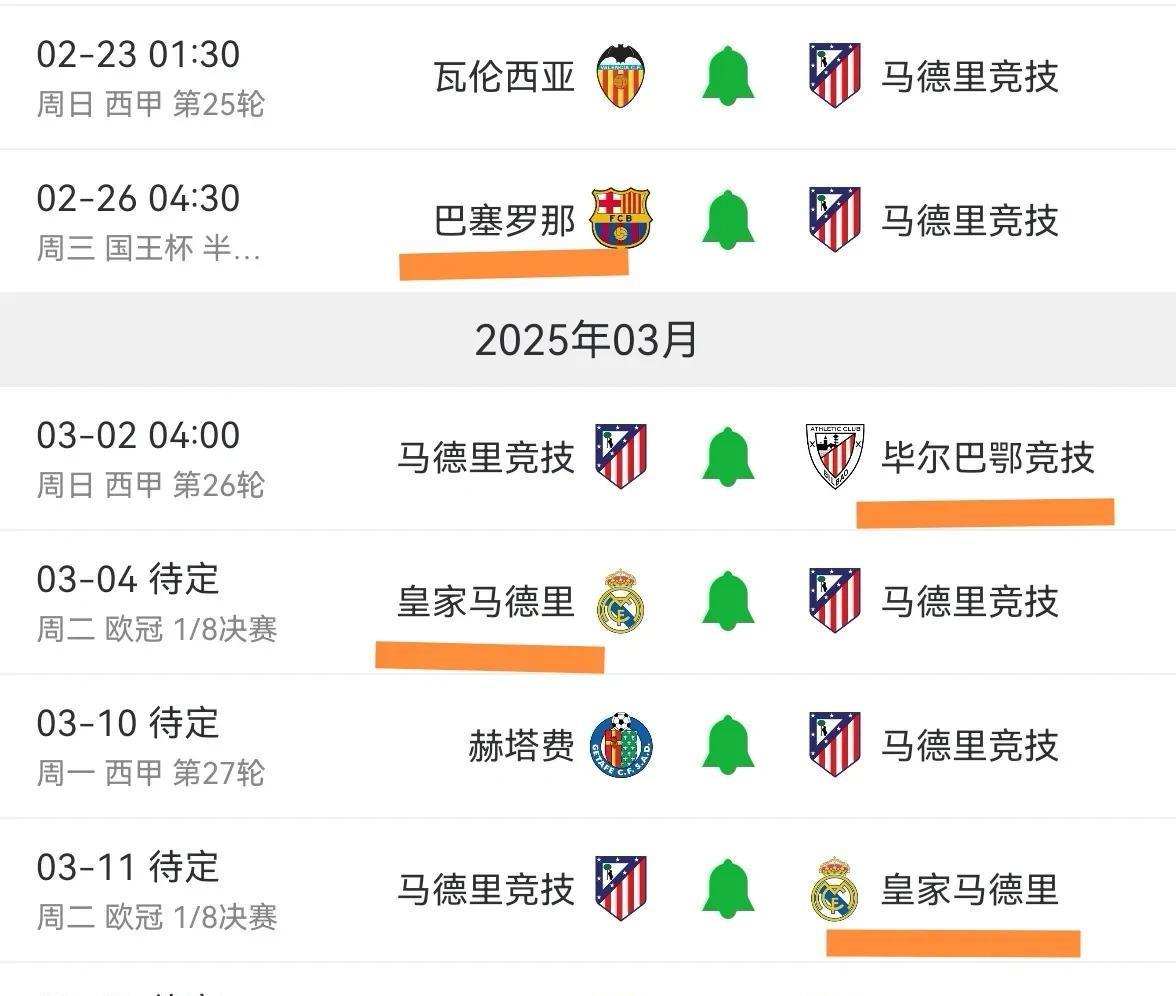Turn on reminder for 03-04 Real Madrid match
1176x996 pixels.
728,601
